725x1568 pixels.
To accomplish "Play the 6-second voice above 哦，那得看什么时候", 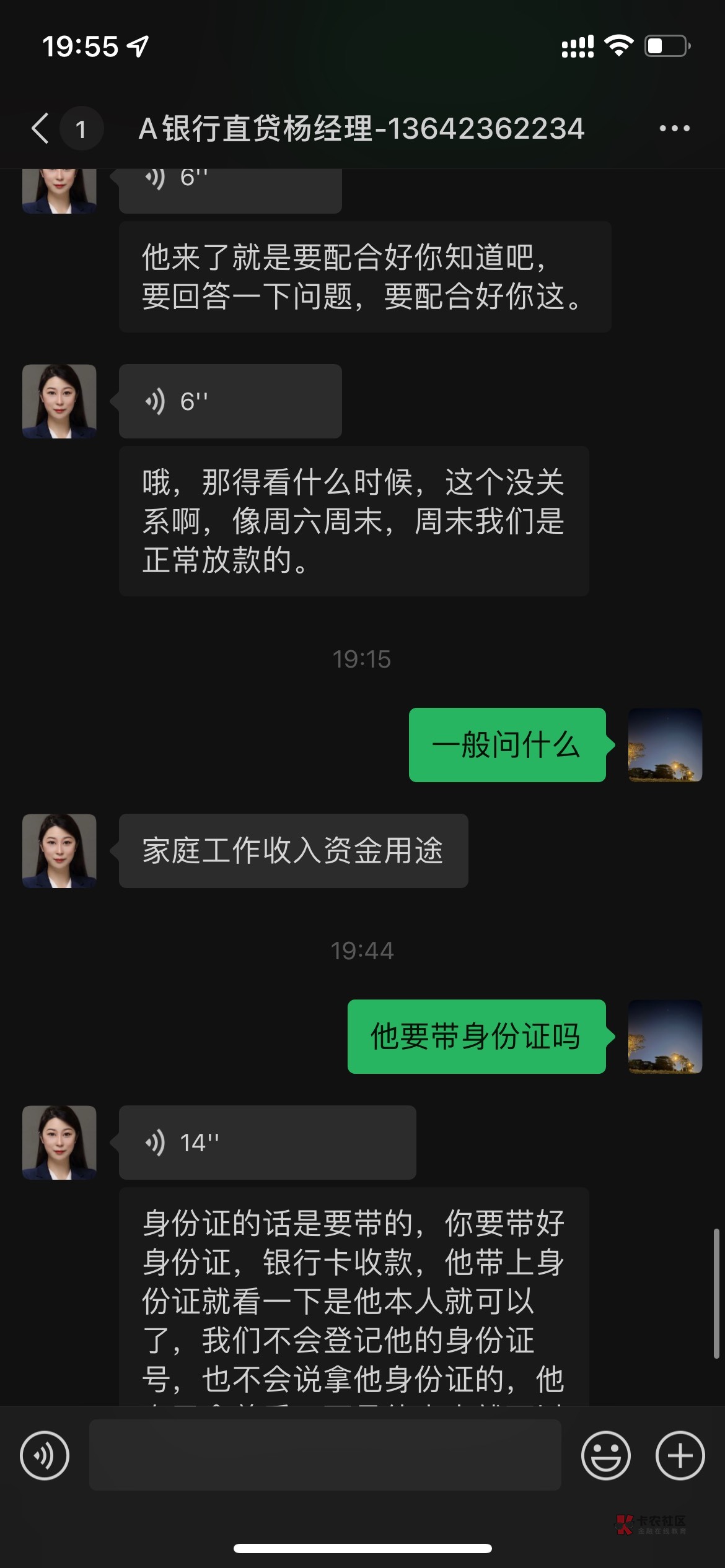I will coord(230,401).
